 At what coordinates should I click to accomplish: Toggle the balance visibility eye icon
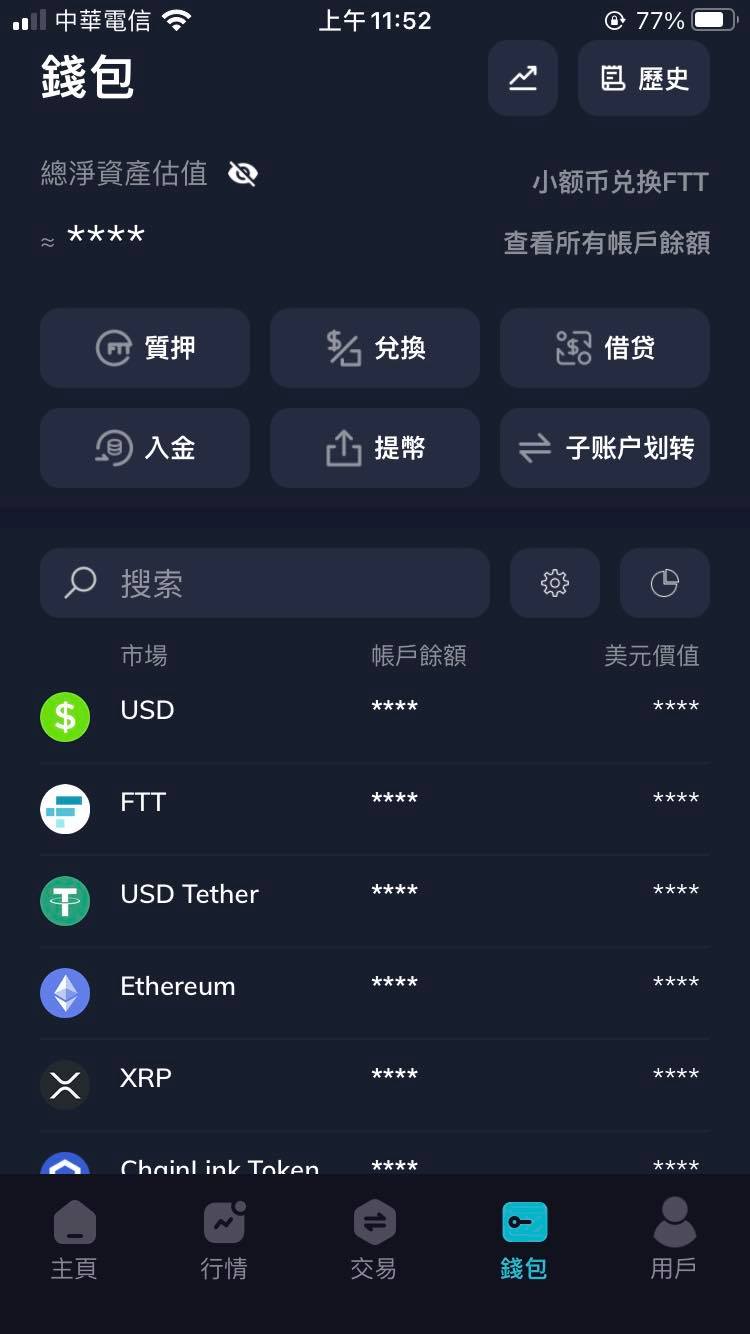point(243,174)
